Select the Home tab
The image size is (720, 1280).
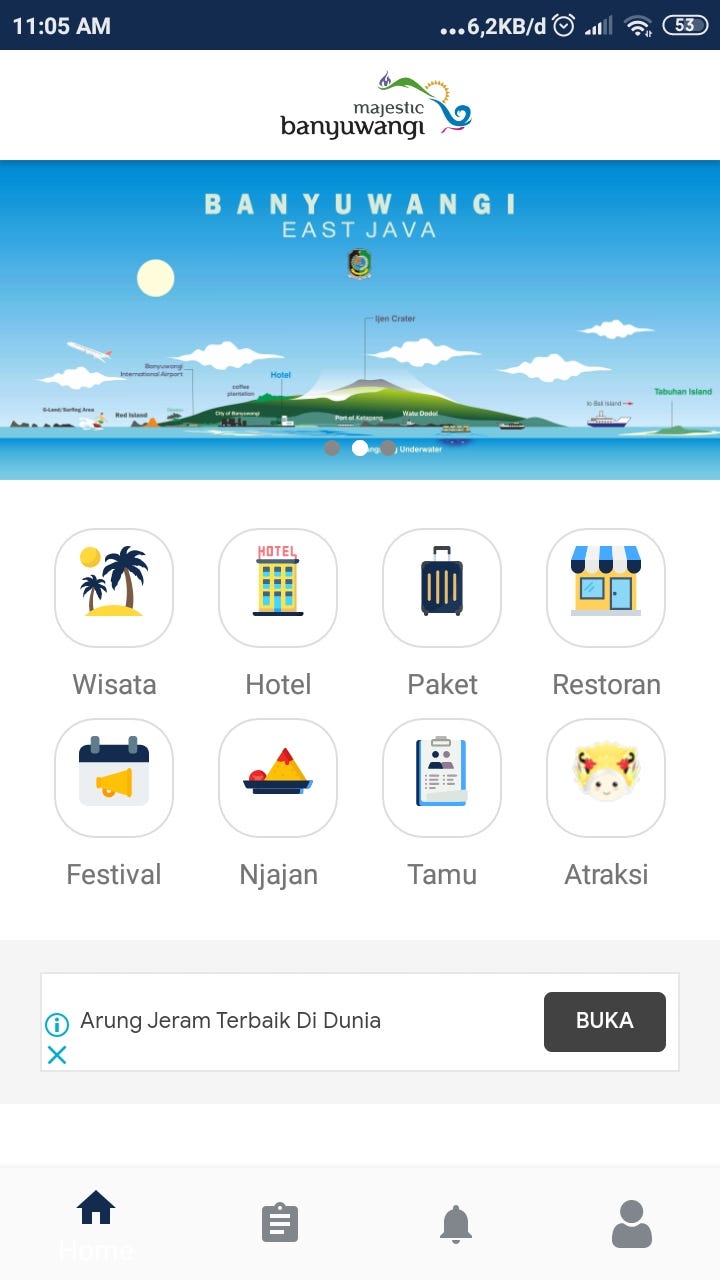94,1210
